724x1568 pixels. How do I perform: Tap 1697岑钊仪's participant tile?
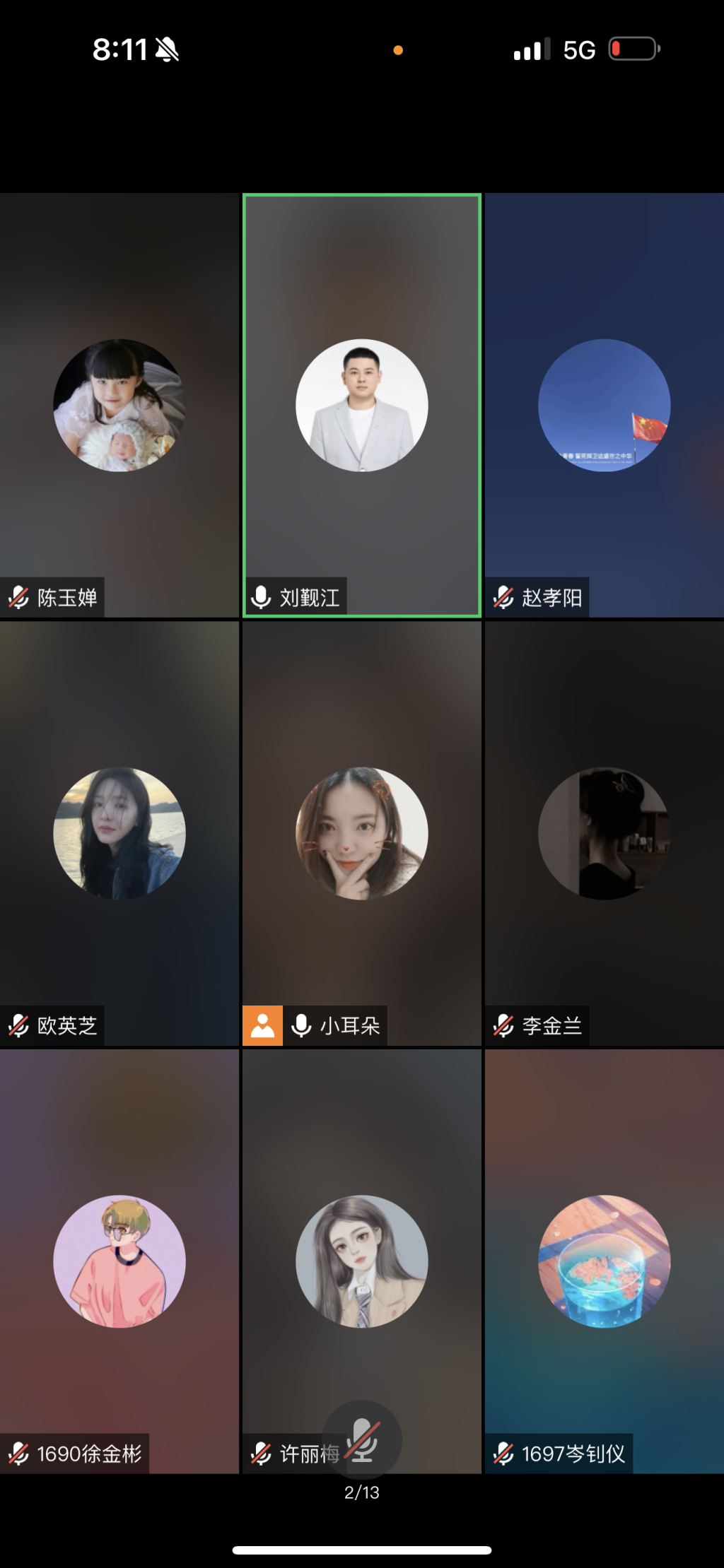tap(604, 1261)
